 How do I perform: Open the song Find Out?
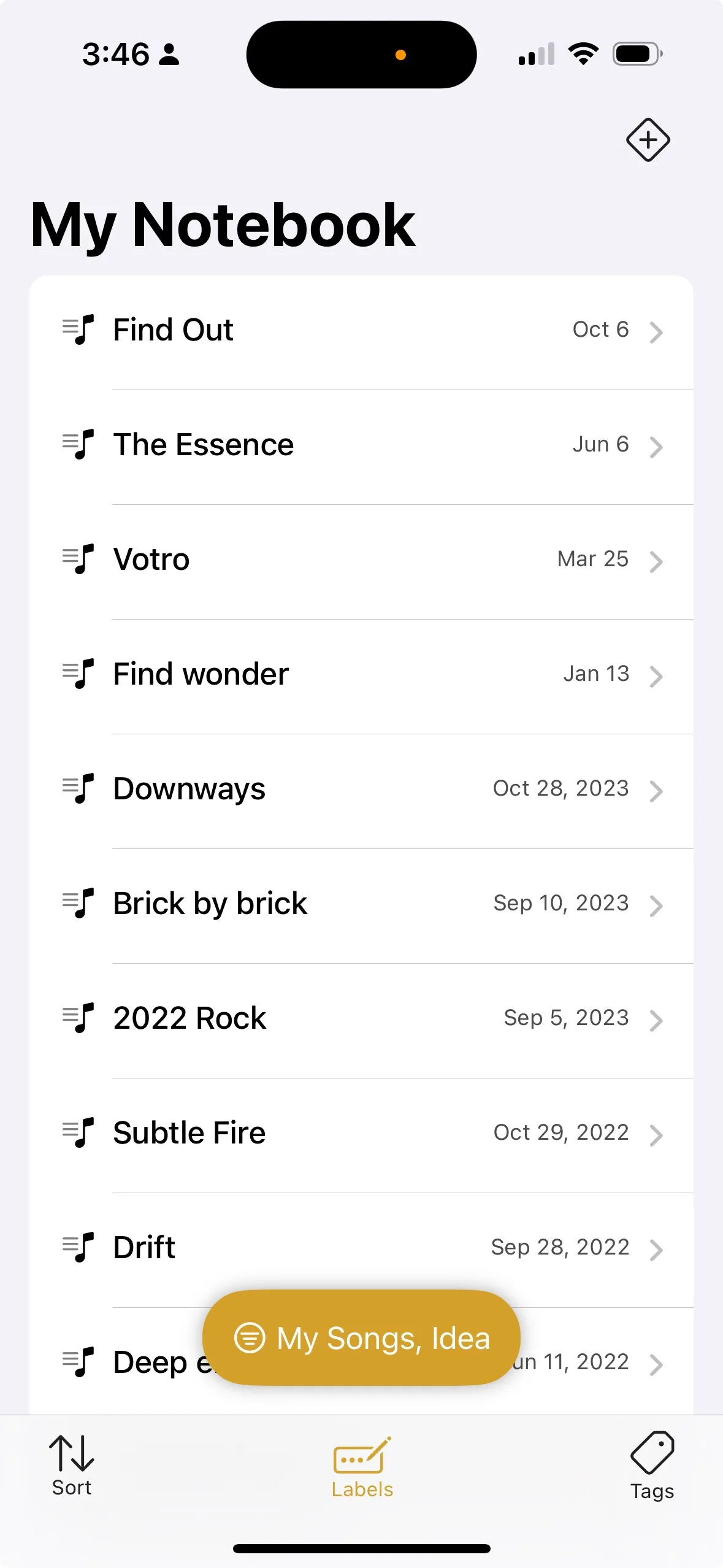361,331
